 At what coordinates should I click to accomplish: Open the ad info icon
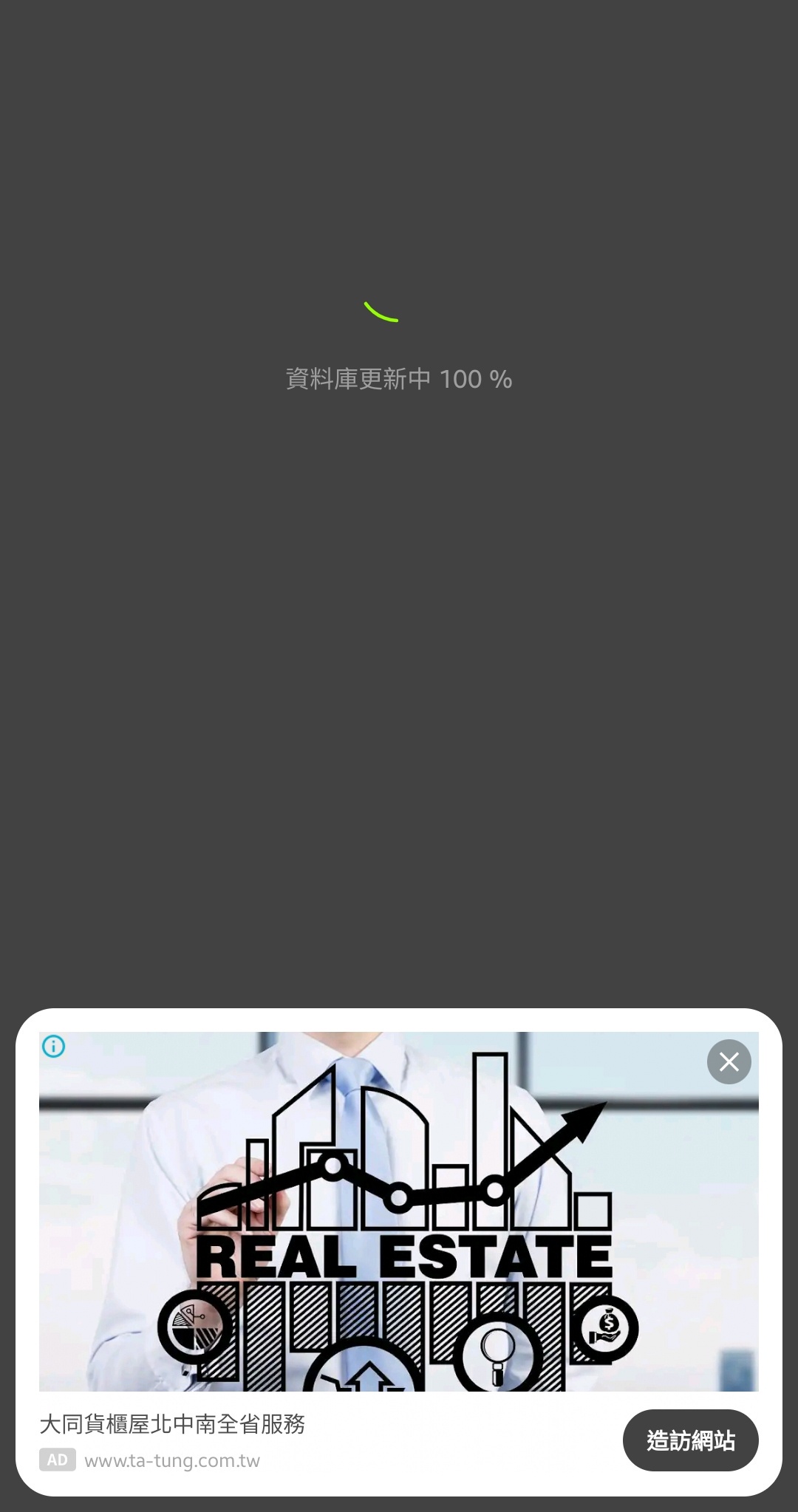coord(54,1046)
